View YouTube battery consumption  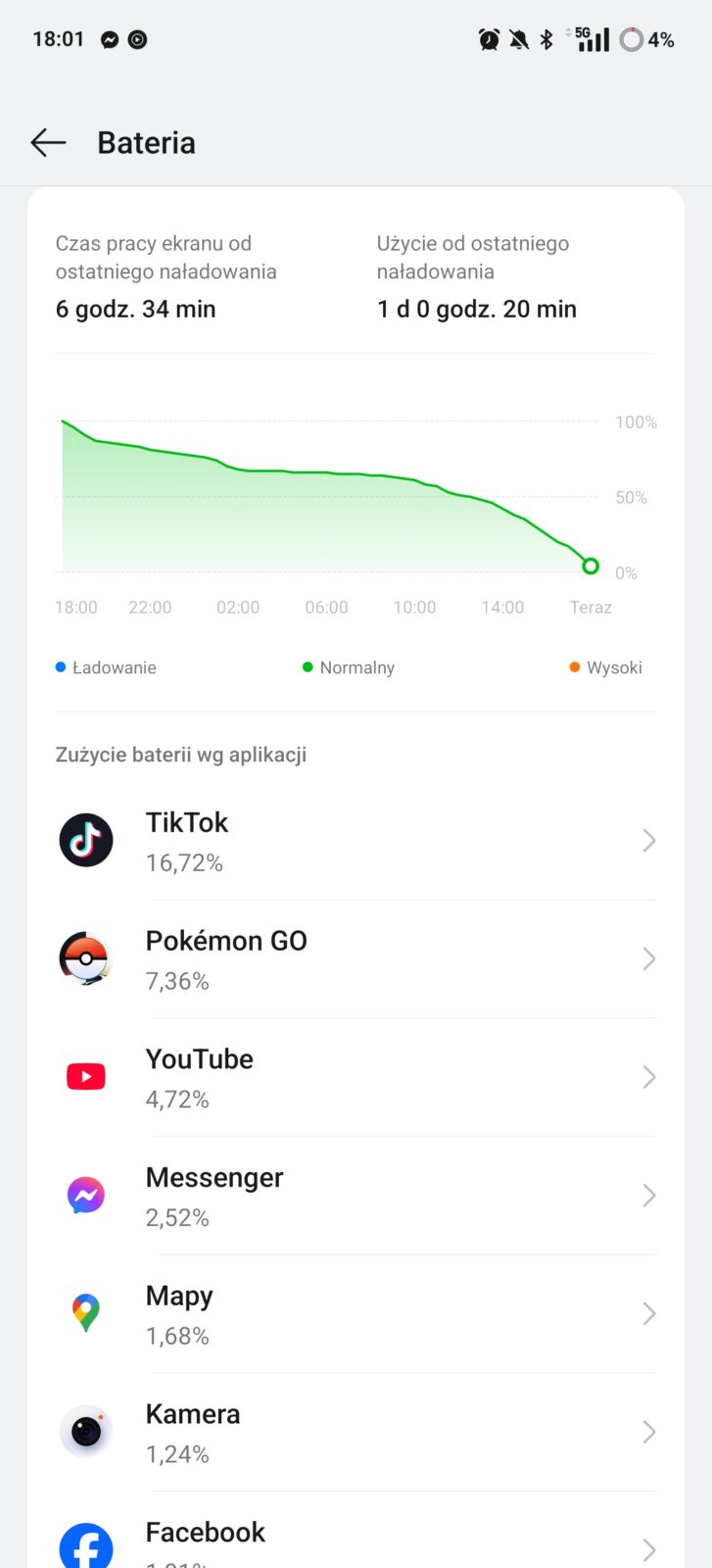[356, 1077]
